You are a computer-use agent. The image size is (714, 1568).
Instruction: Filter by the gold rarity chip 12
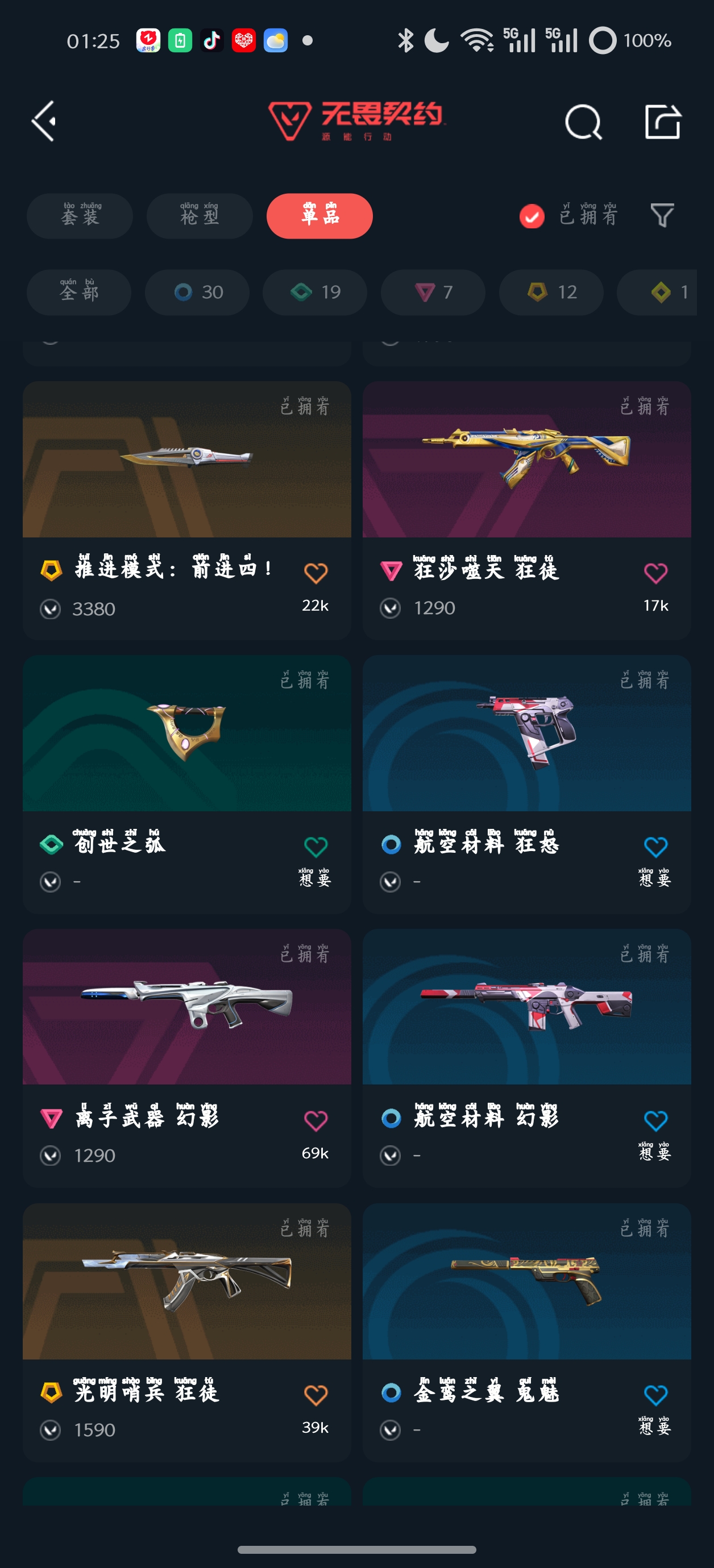pyautogui.click(x=551, y=292)
